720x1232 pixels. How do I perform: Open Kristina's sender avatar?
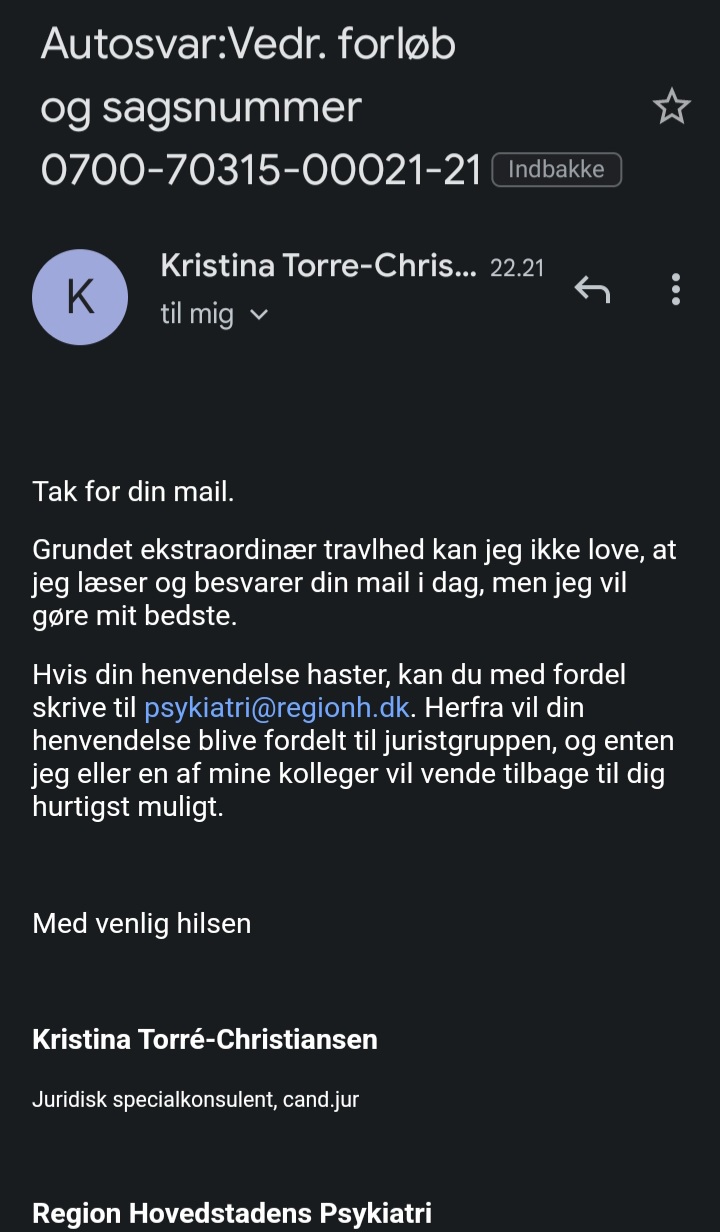tap(80, 297)
